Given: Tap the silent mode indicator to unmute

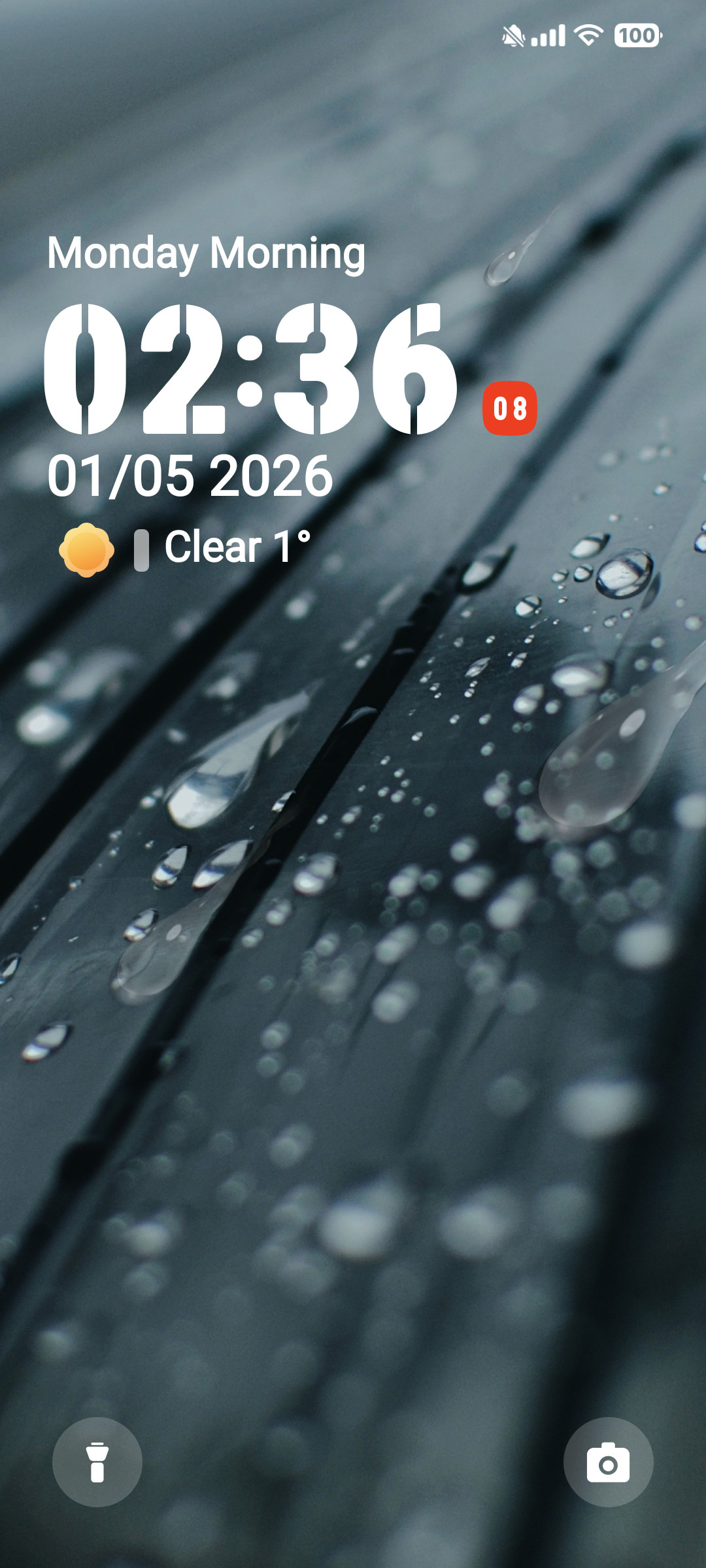Looking at the screenshot, I should (x=513, y=37).
